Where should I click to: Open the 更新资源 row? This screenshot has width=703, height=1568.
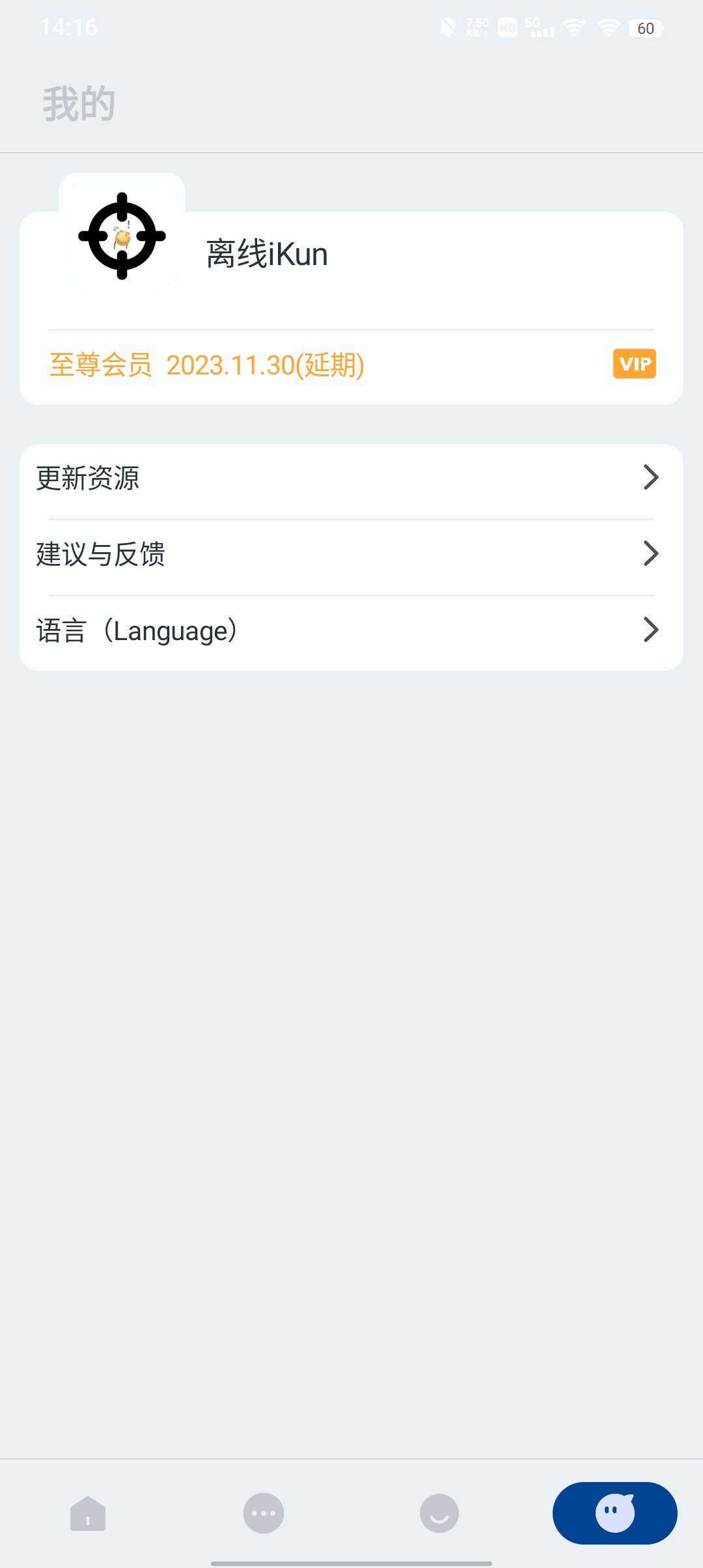tap(351, 479)
